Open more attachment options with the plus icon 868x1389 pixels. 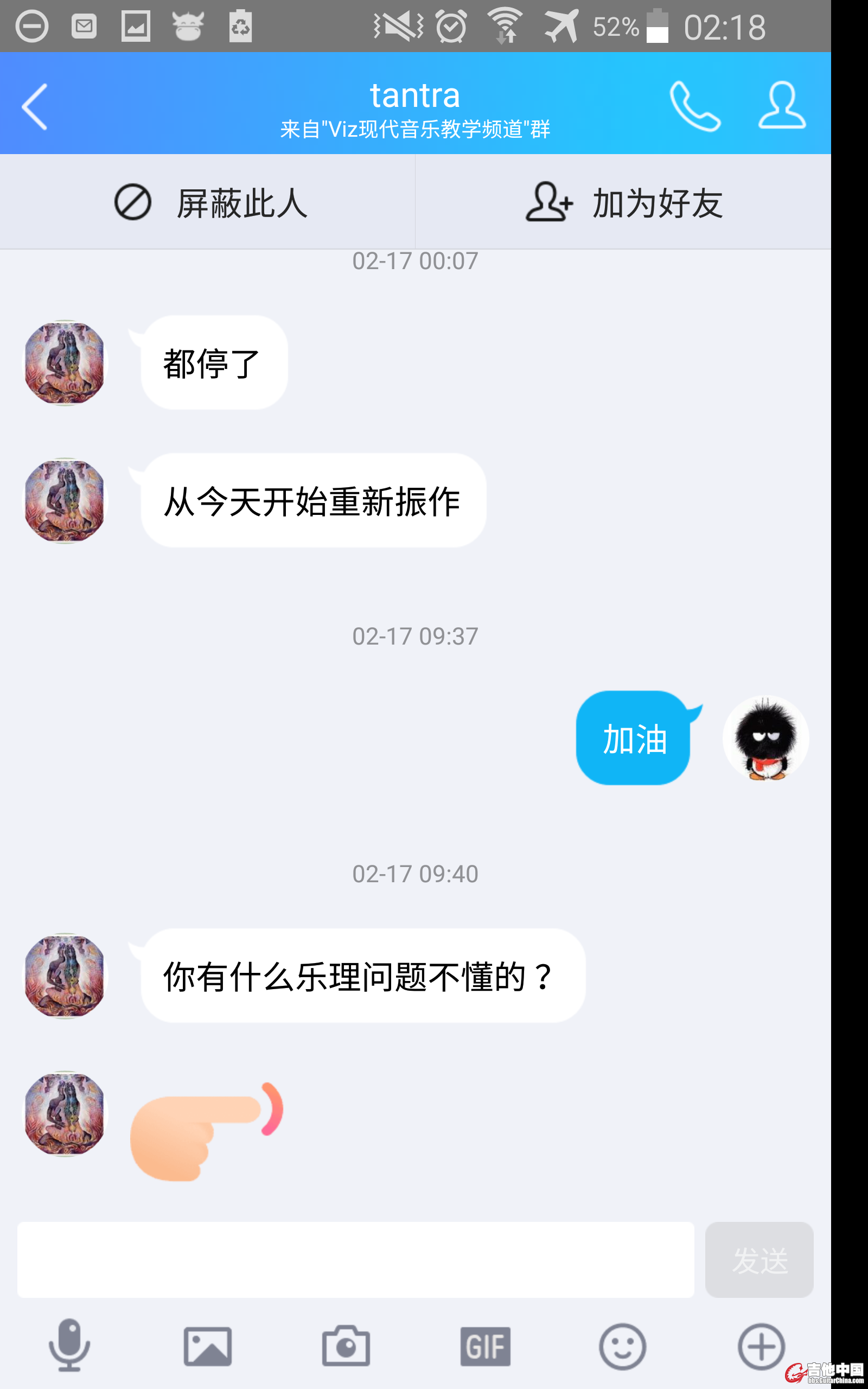pos(761,1346)
